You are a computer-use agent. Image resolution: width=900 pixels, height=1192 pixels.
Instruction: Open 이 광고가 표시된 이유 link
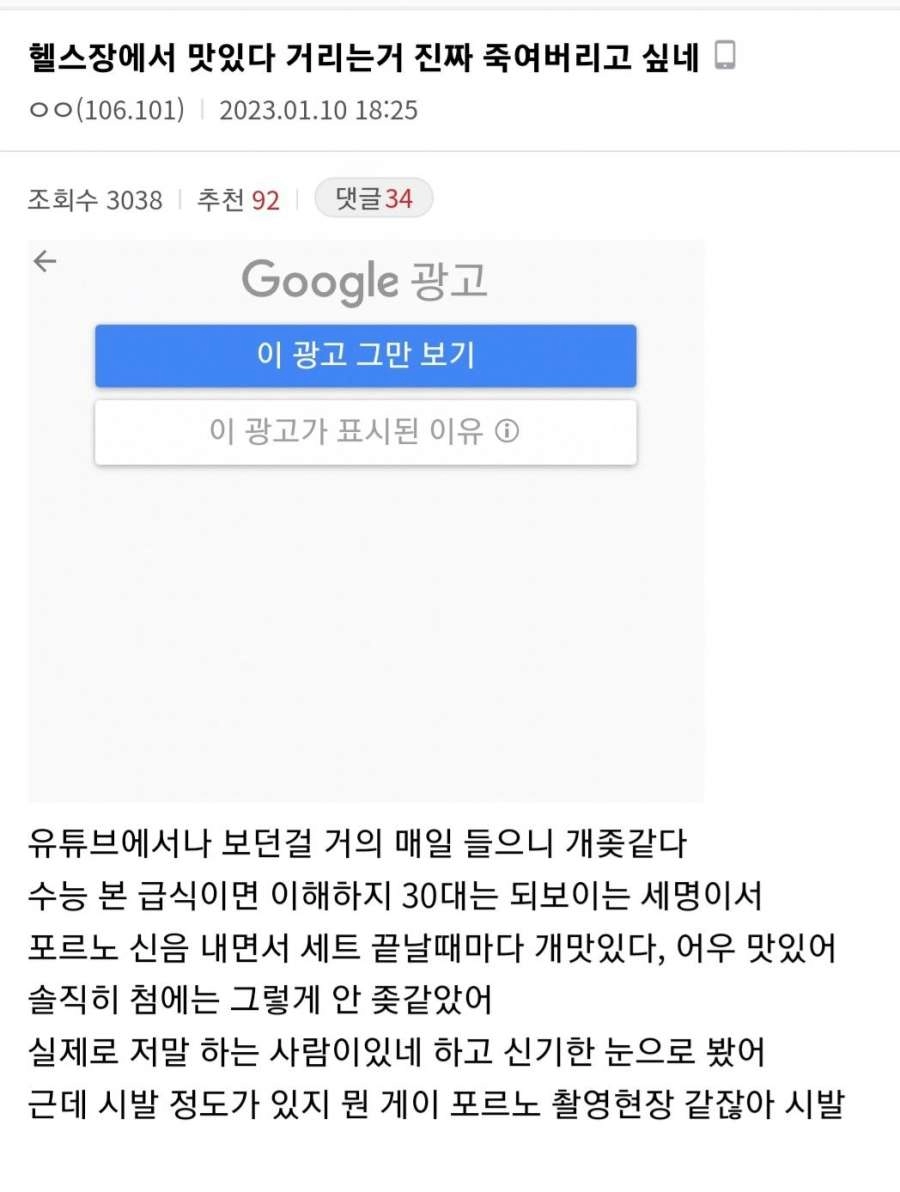pos(364,431)
